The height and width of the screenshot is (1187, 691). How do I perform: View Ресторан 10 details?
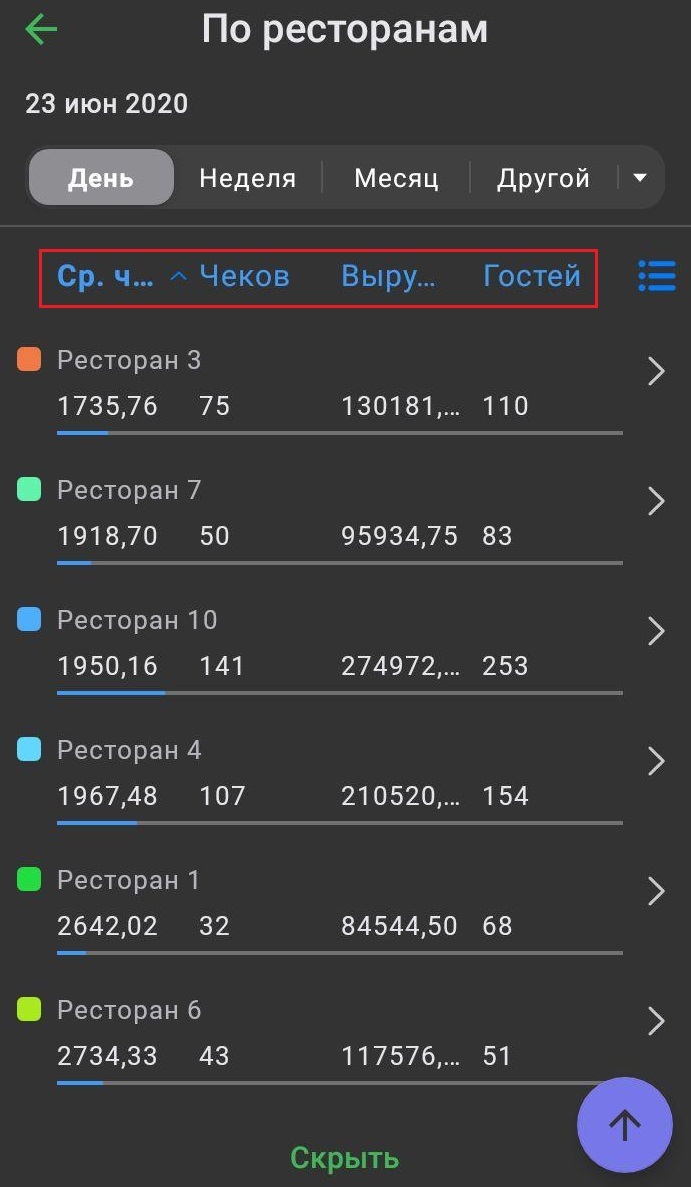coord(656,631)
